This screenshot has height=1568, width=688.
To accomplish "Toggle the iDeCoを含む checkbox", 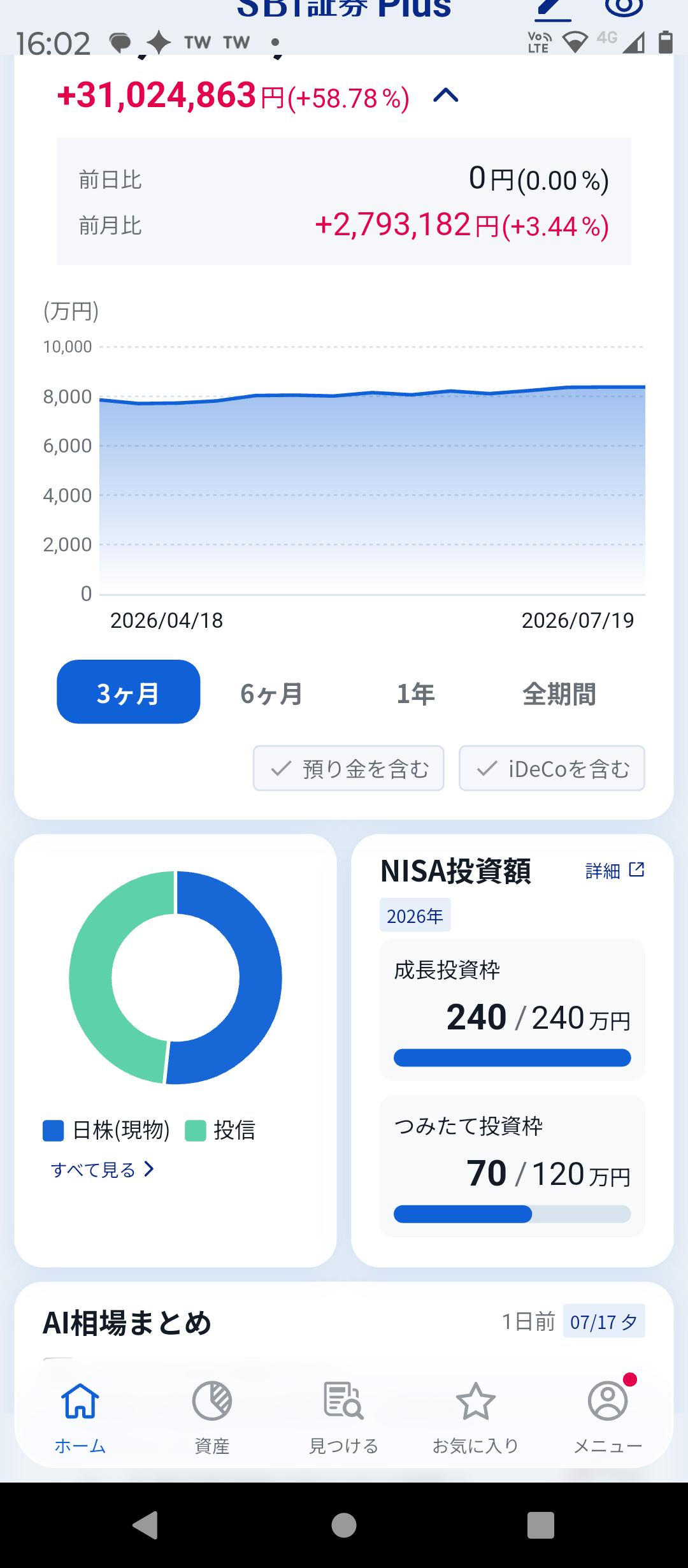I will (x=552, y=768).
